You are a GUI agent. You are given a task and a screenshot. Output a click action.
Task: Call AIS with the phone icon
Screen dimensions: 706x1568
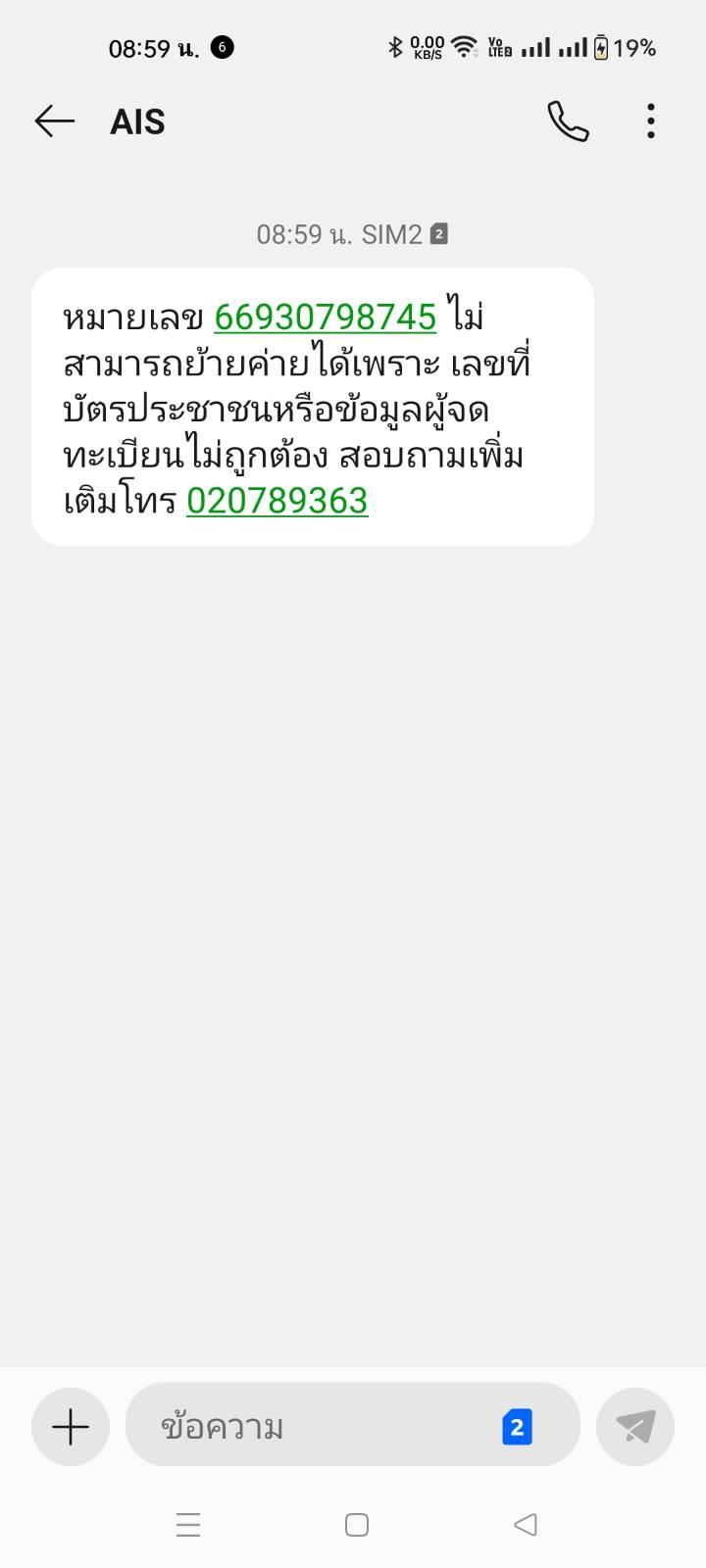568,122
